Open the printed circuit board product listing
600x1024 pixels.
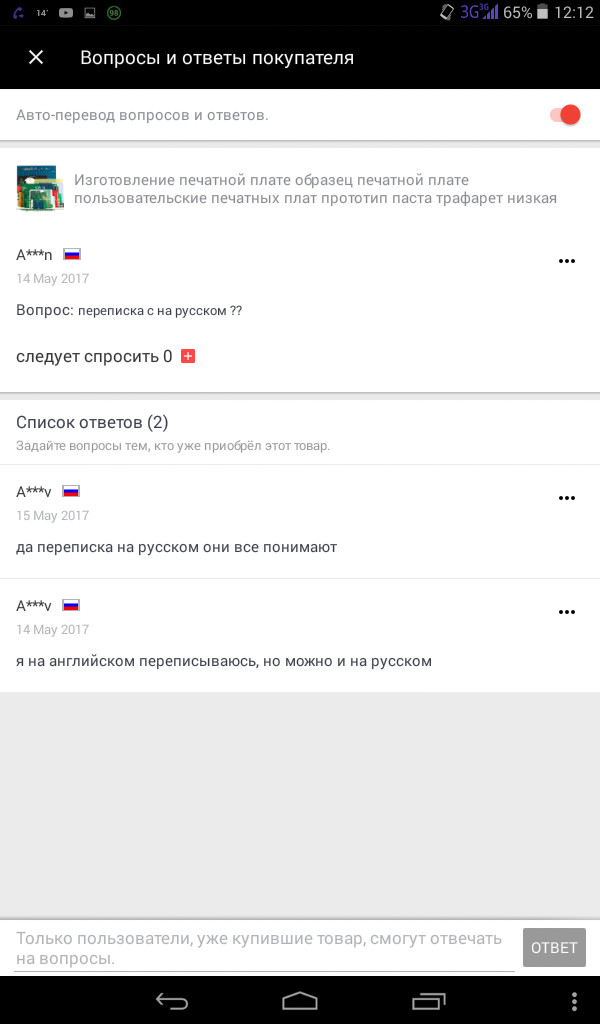[300, 189]
